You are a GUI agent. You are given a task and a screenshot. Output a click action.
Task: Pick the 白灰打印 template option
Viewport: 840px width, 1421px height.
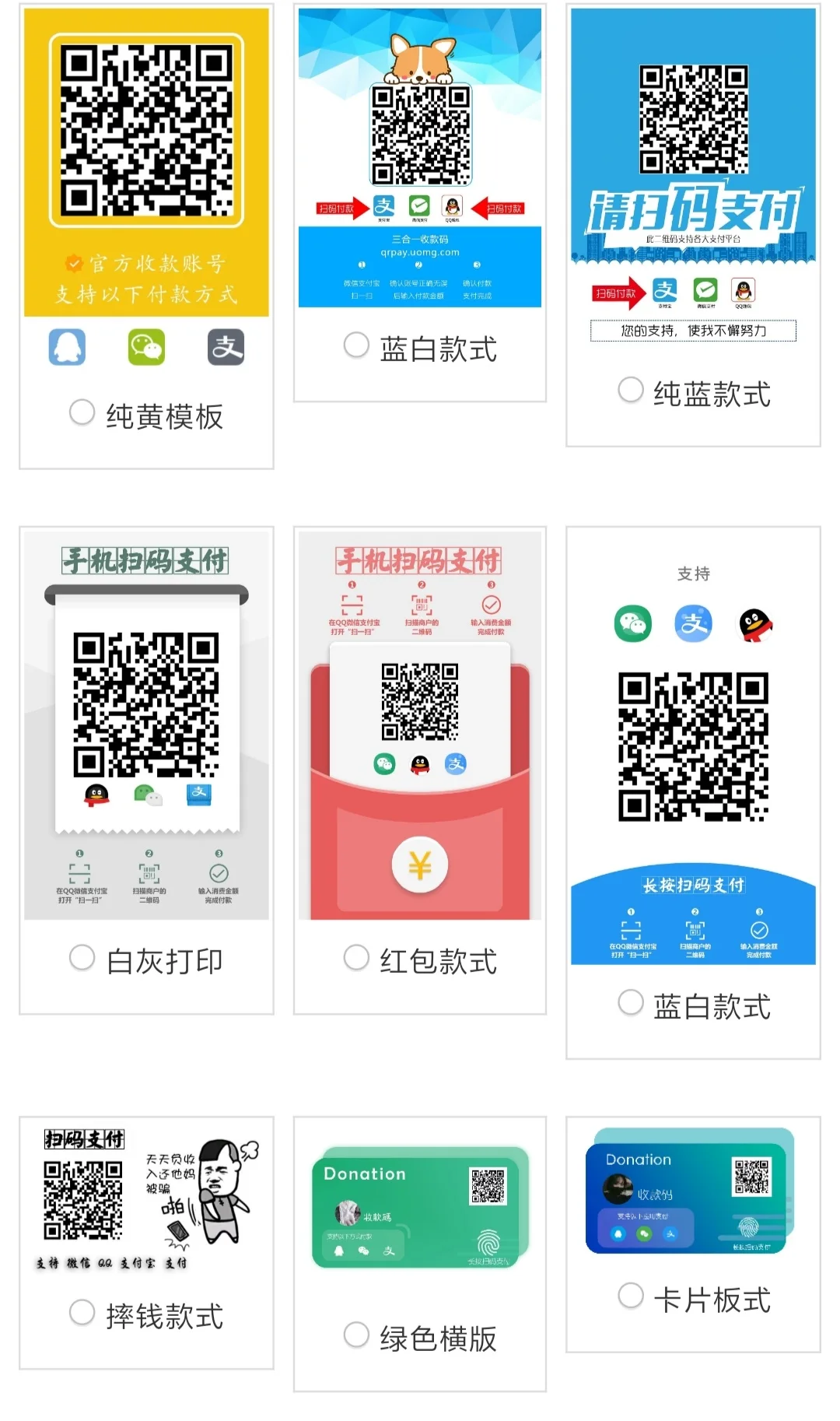click(82, 957)
